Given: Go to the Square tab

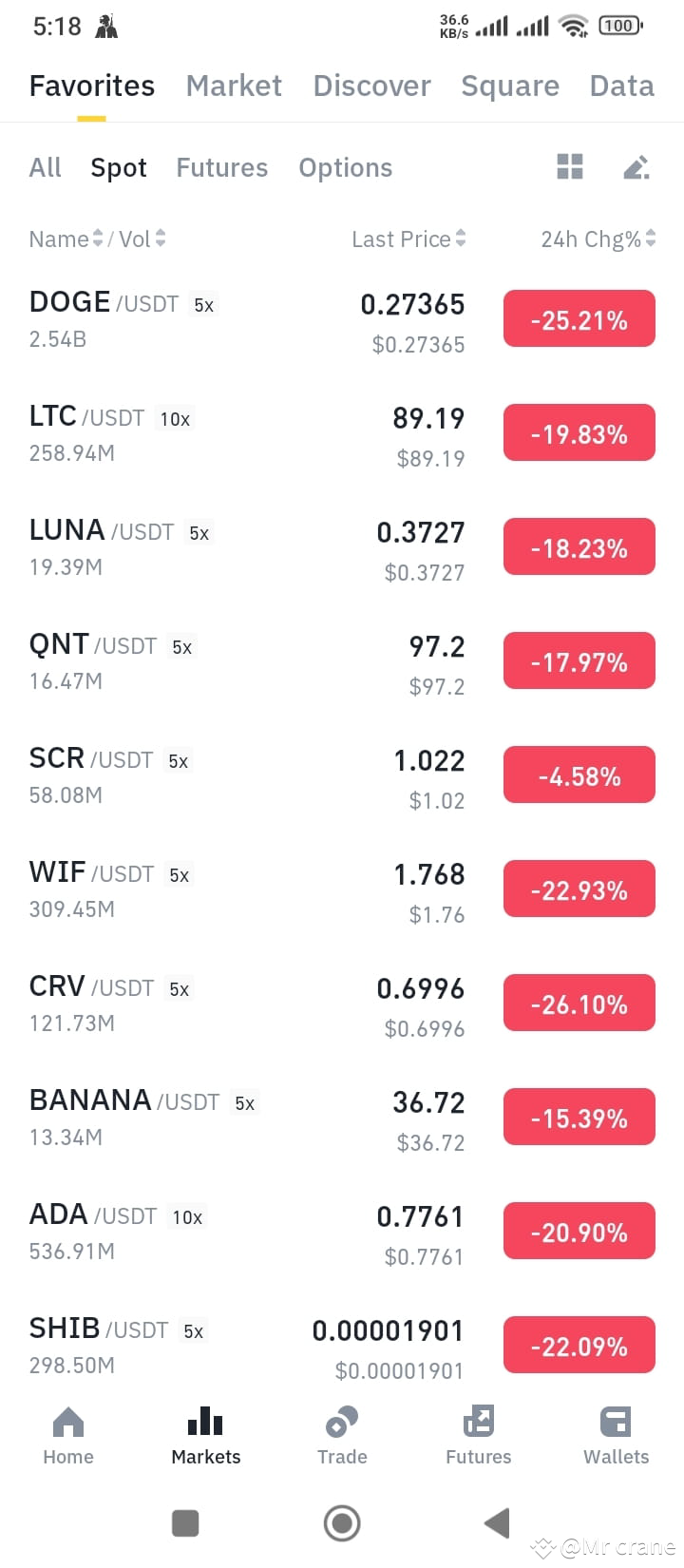Looking at the screenshot, I should (510, 86).
